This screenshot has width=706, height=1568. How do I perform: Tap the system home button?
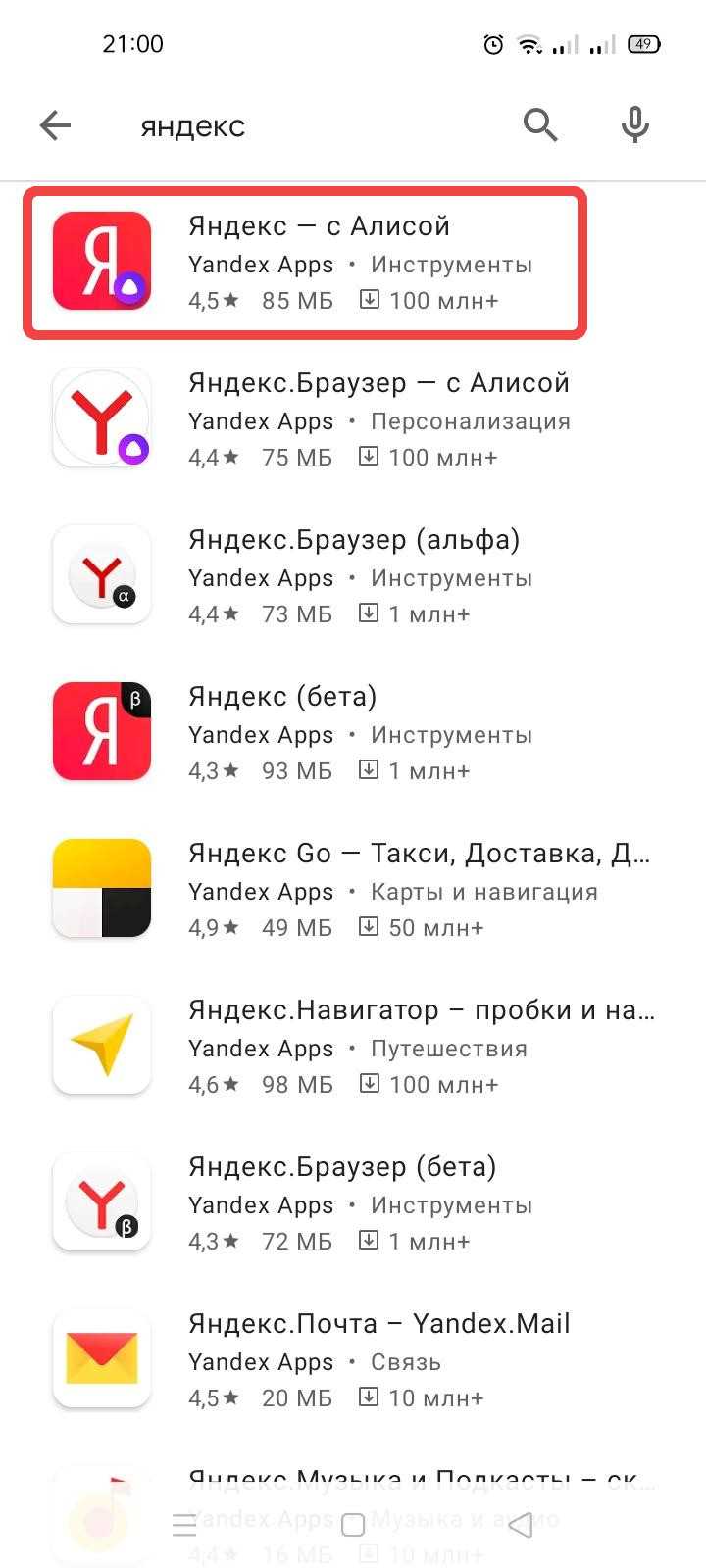(x=353, y=1525)
